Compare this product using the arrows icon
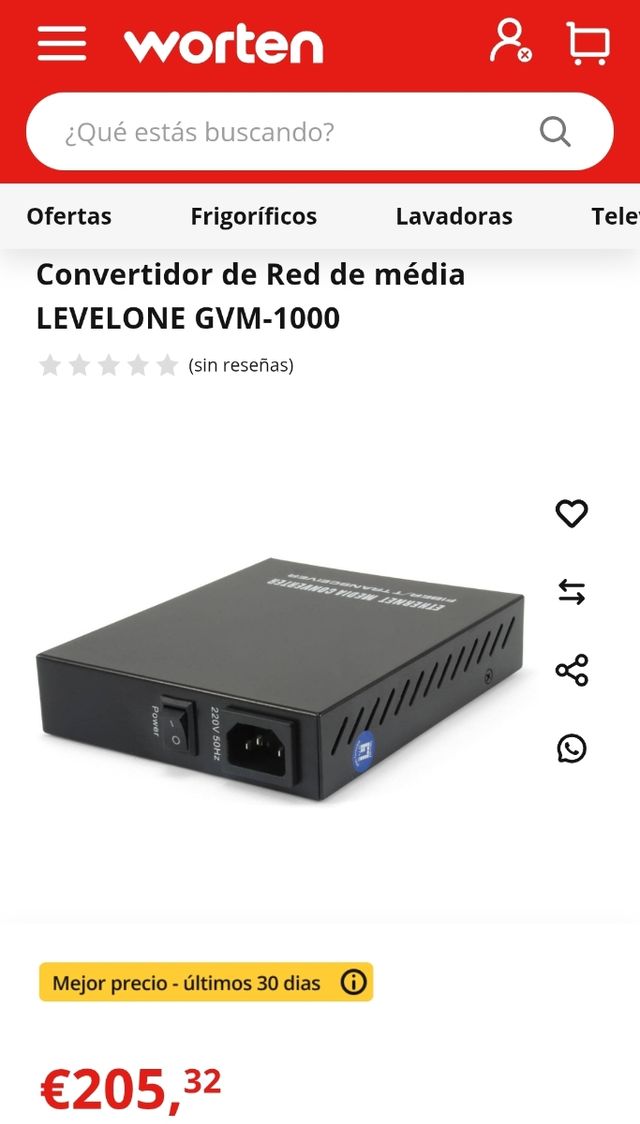The image size is (640, 1124). tap(571, 592)
